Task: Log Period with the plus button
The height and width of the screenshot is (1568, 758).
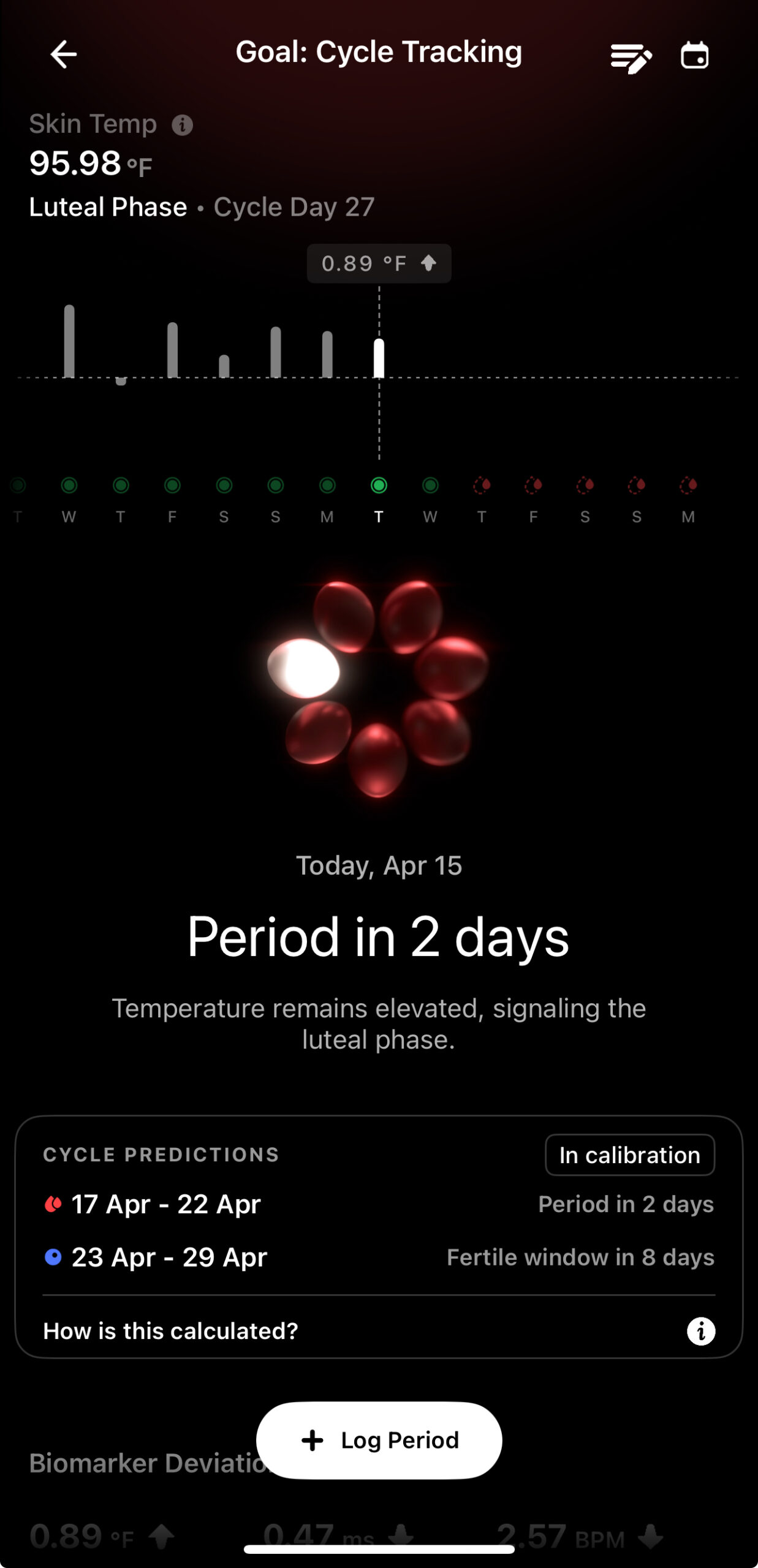Action: coord(379,1440)
